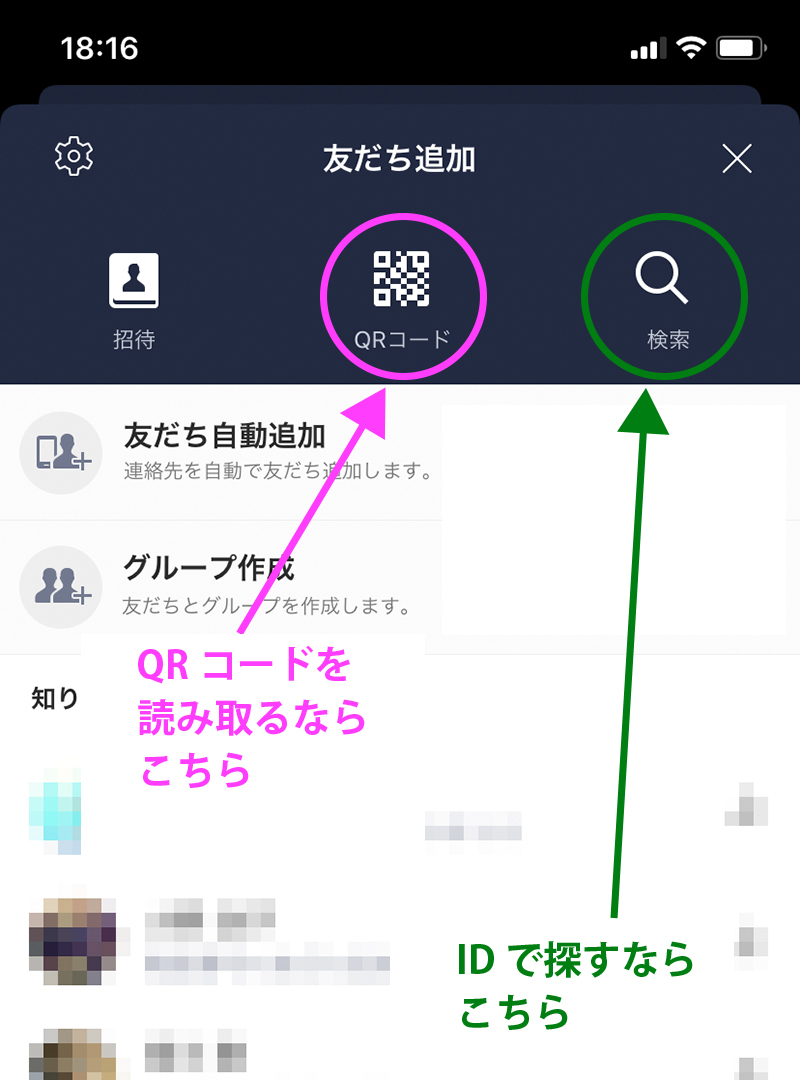The width and height of the screenshot is (800, 1080).
Task: Tap the 友だち自動追加 phone icon
Action: 60,452
